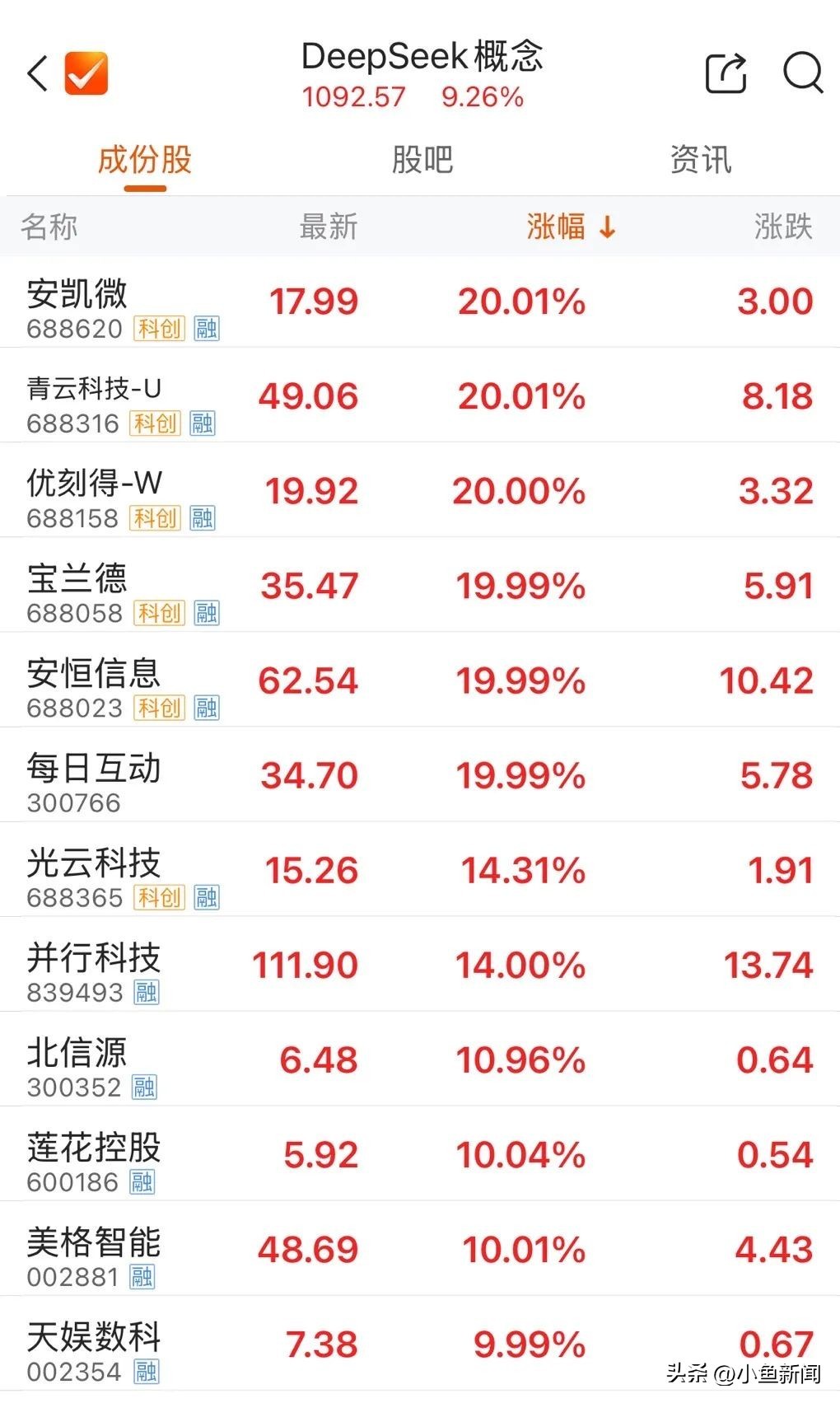Screen dimensions: 840x1403
Task: View details for 安恒信息
Action: [x=420, y=680]
